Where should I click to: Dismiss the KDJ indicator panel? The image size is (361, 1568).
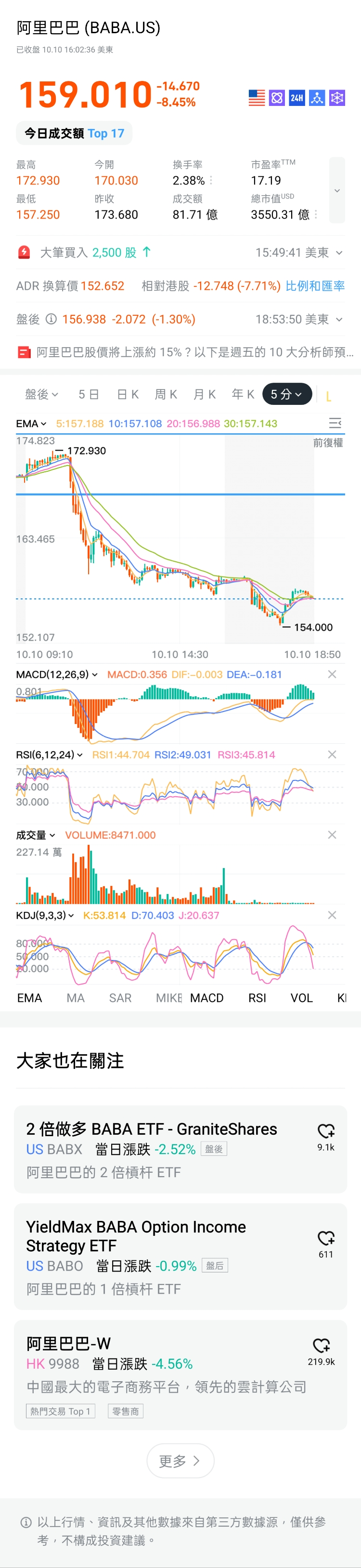click(x=332, y=915)
